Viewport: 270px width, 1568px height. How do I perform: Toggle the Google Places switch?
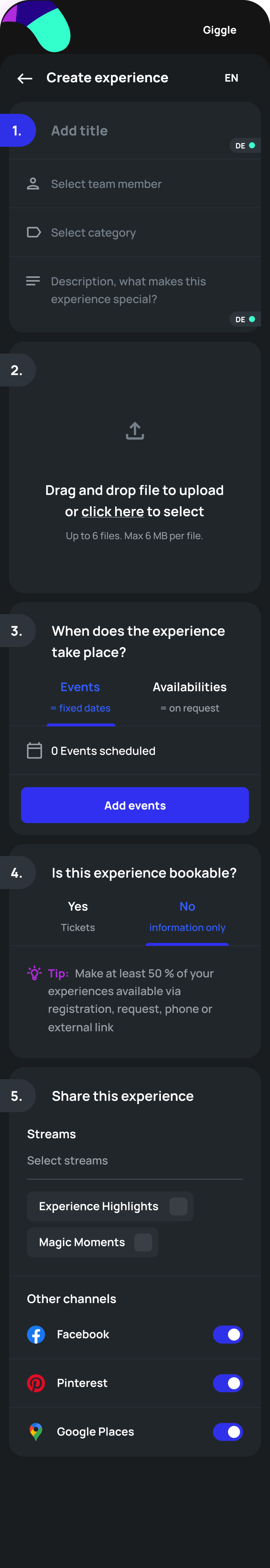pos(227,1432)
